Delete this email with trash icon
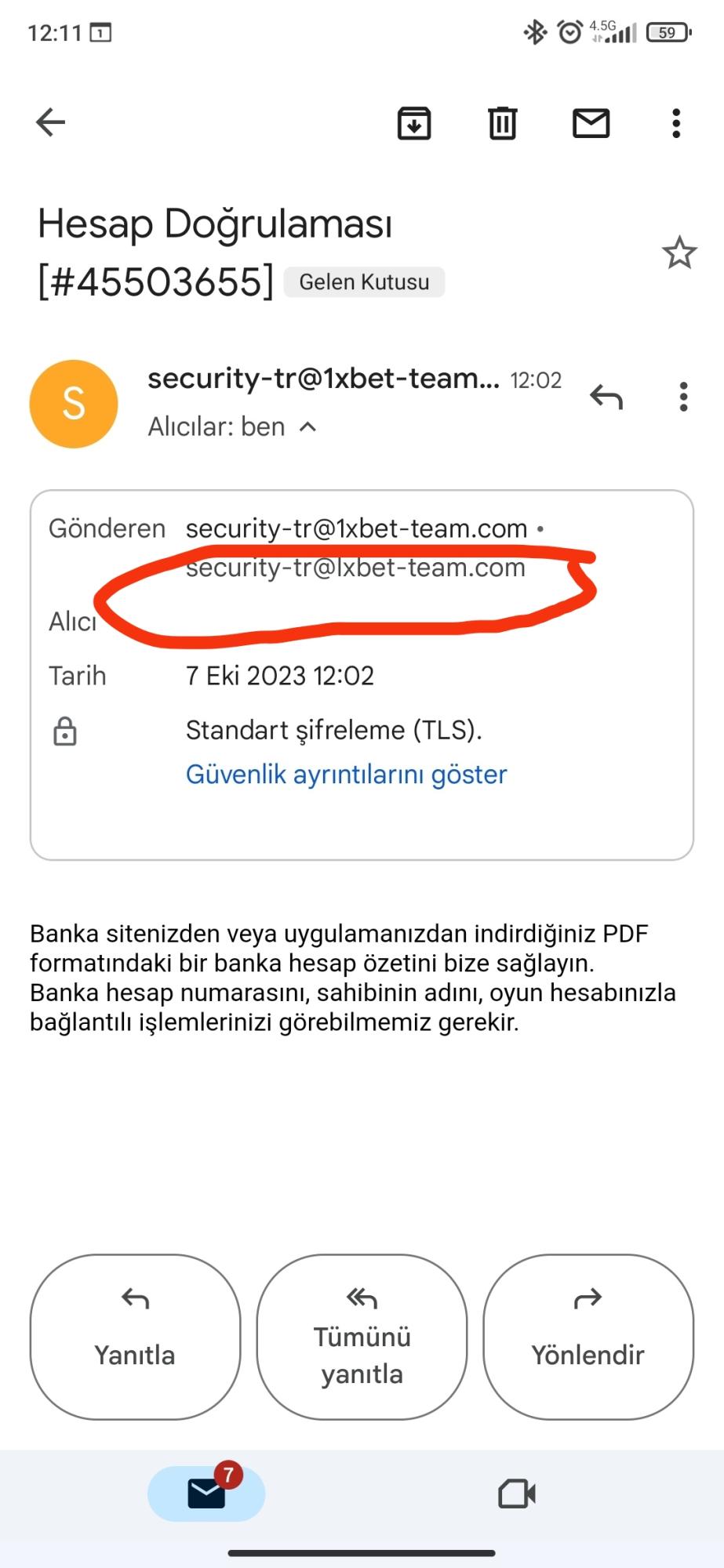The height and width of the screenshot is (1568, 724). 503,123
